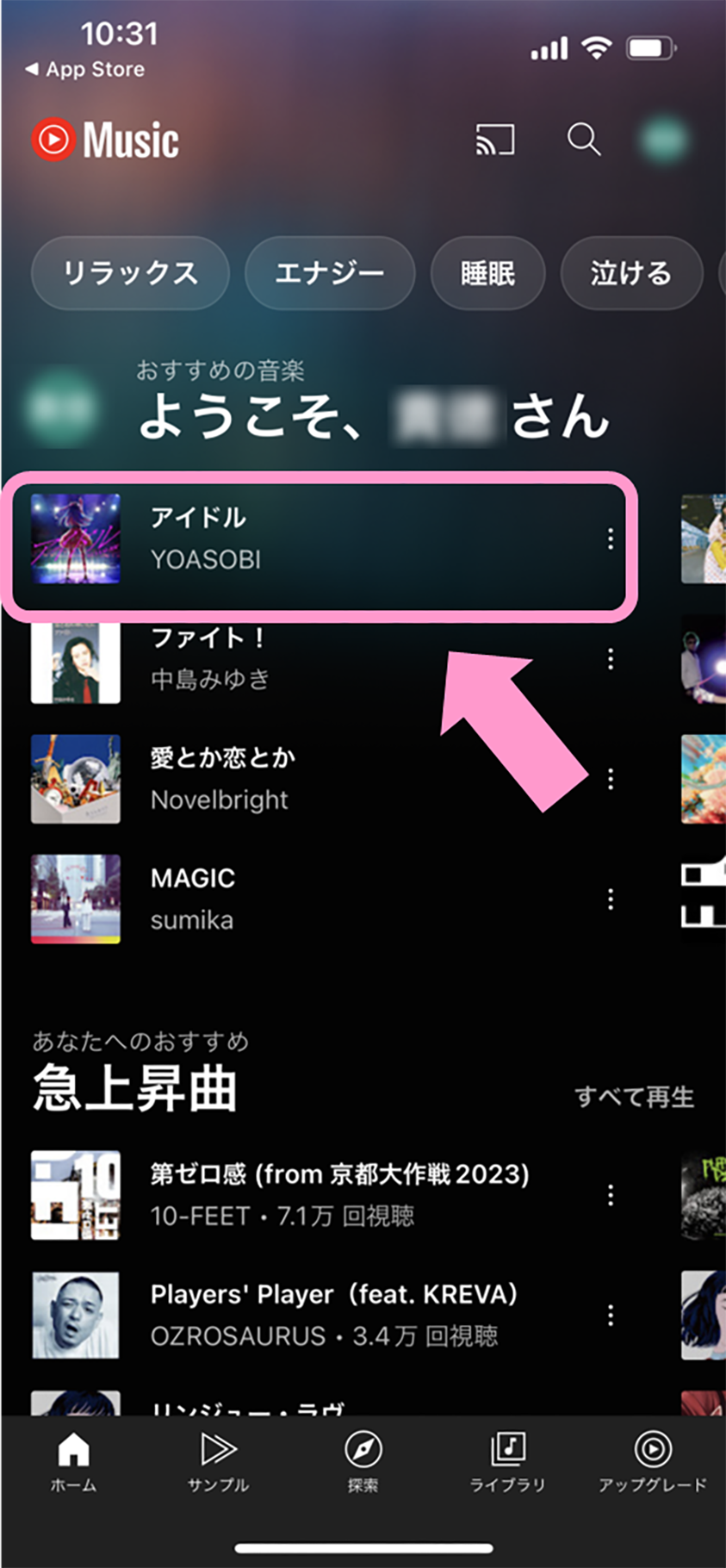The width and height of the screenshot is (726, 1568).
Task: Switch to the サンプル tab
Action: click(218, 1461)
